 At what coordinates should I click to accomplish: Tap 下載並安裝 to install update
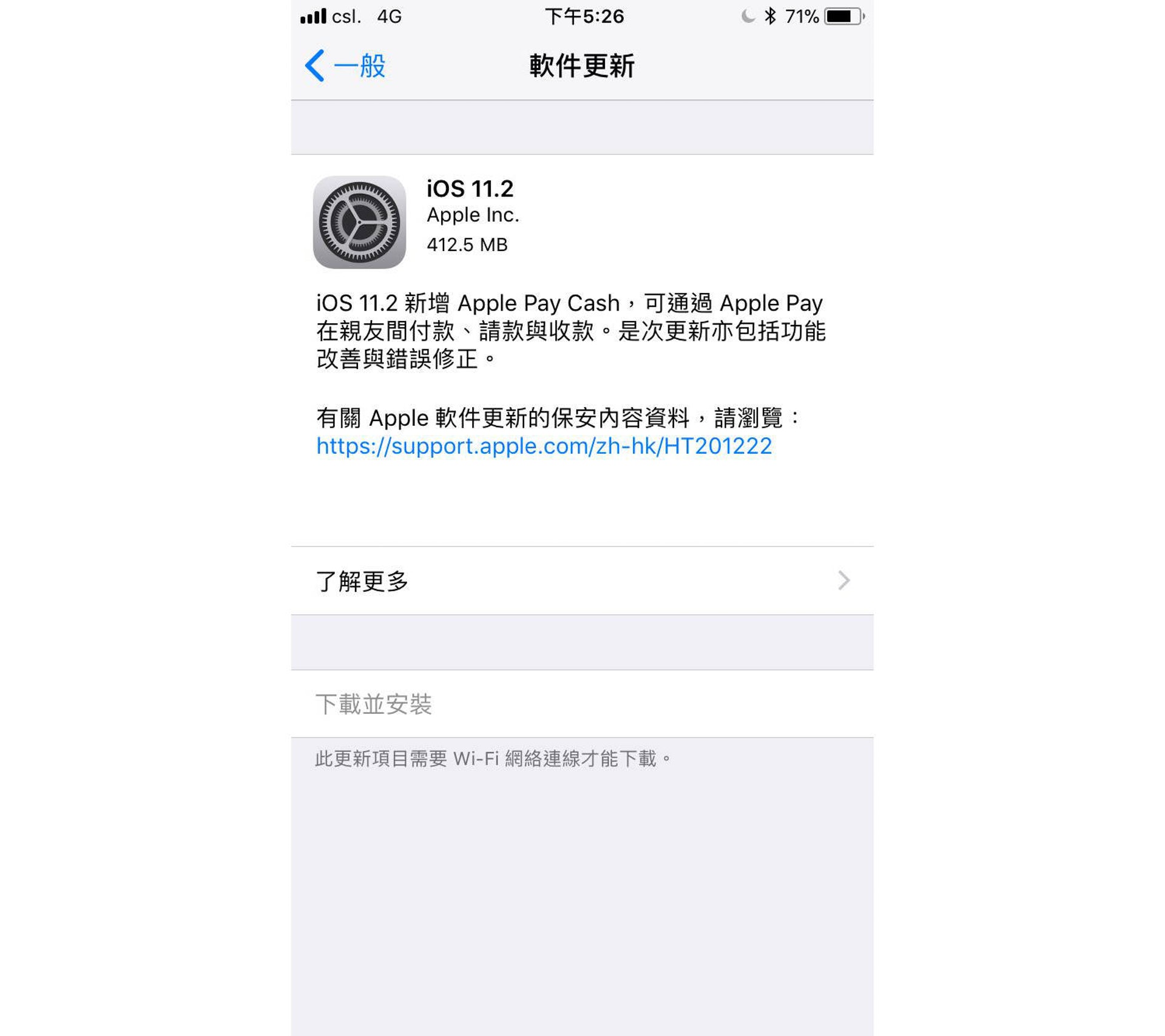[x=374, y=704]
